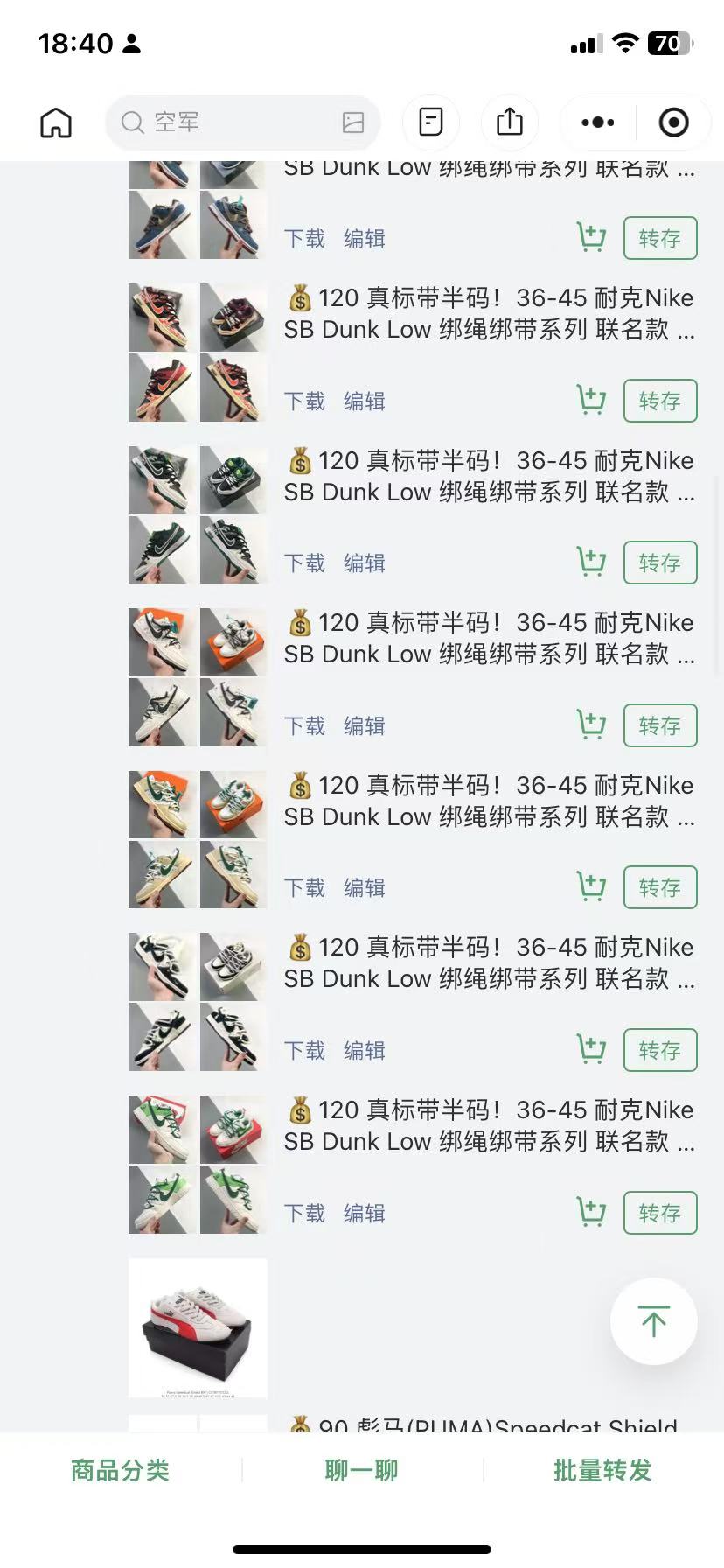Close the mini program with the circle icon
The image size is (724, 1568).
click(x=673, y=122)
